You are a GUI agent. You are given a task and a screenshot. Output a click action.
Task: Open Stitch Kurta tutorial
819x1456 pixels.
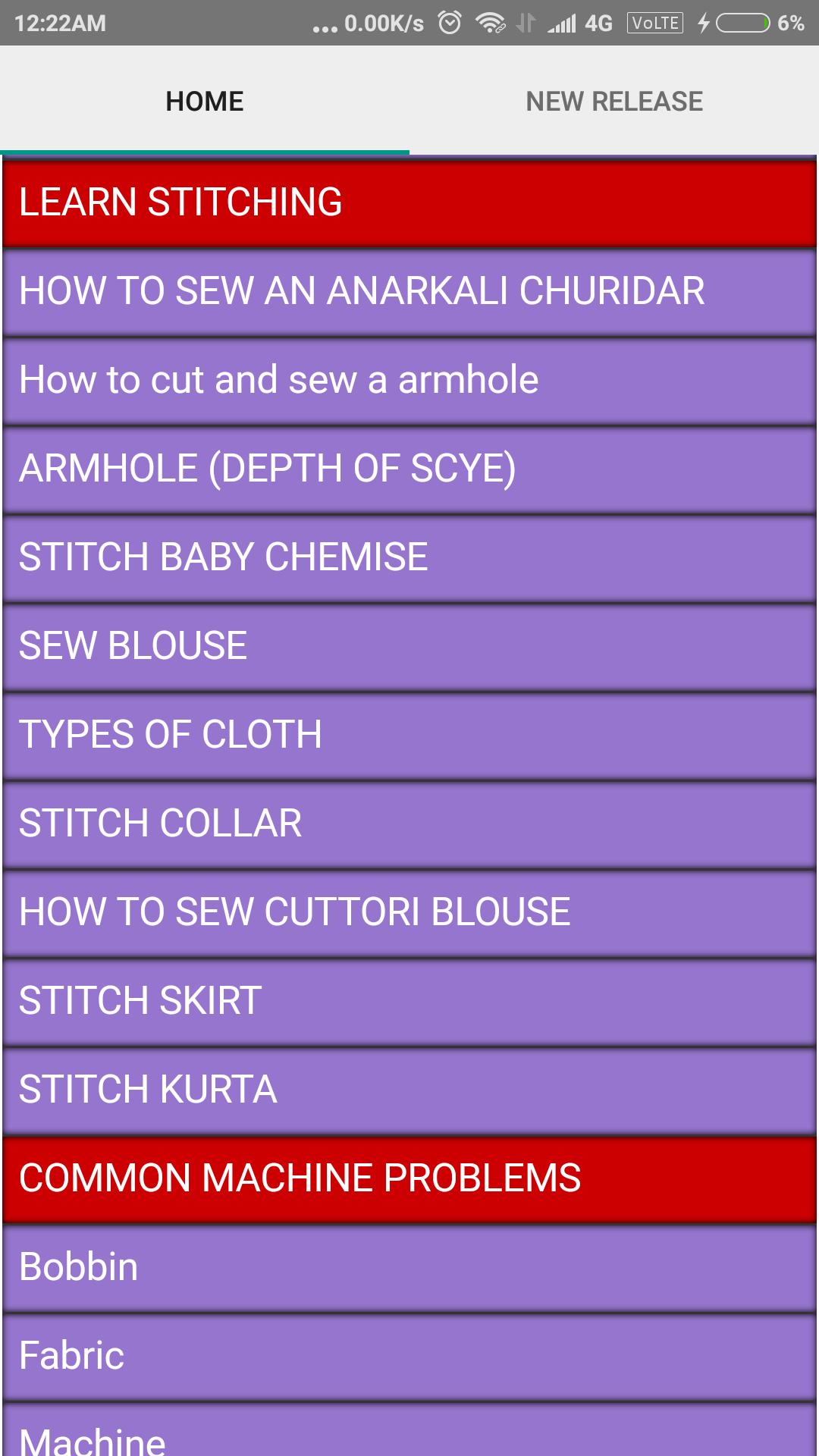(x=409, y=1090)
